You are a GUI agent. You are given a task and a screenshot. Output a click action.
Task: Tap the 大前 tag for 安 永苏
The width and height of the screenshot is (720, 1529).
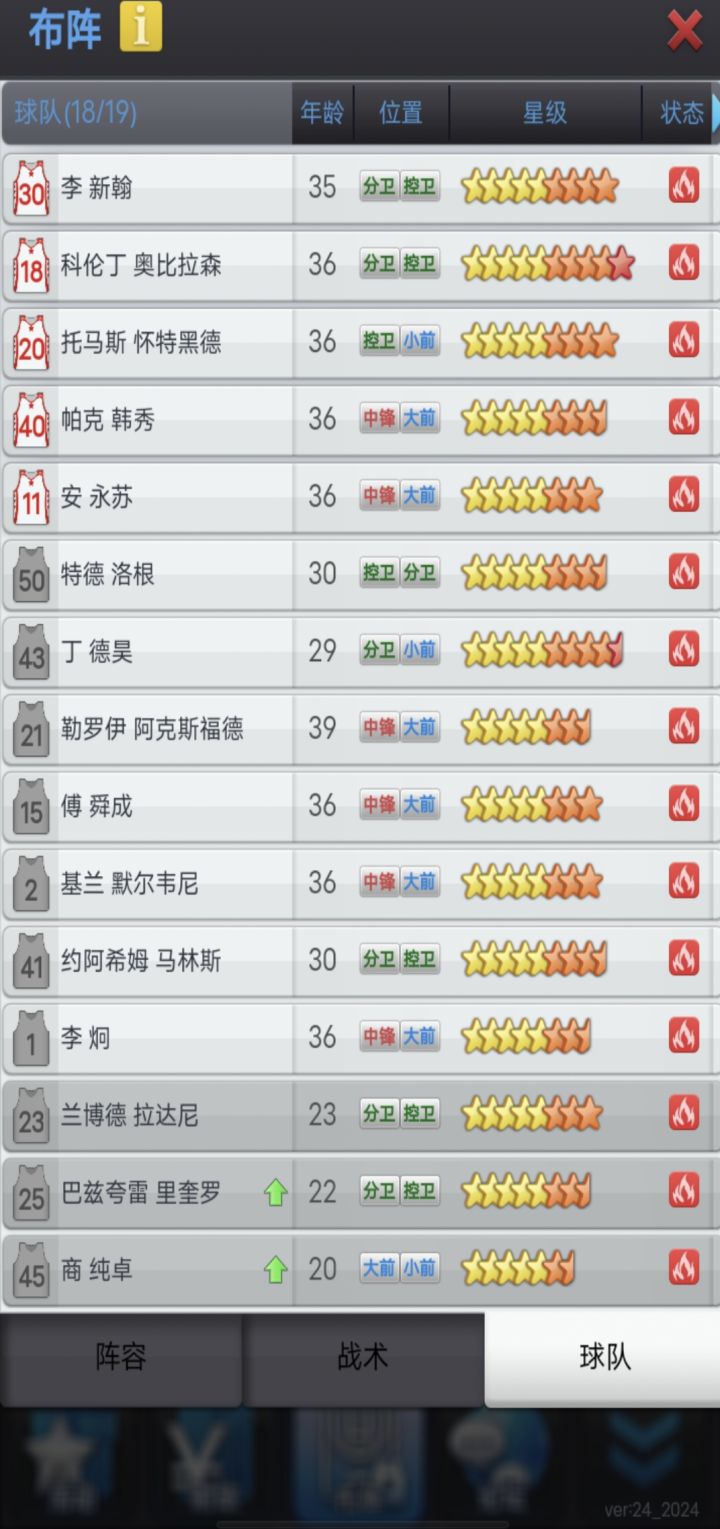tap(421, 495)
